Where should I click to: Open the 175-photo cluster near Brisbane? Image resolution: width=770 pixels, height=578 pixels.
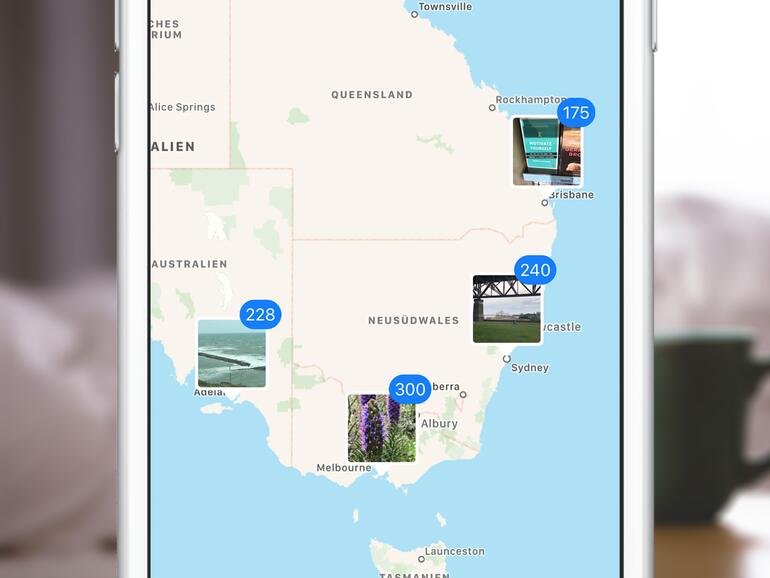tap(547, 151)
